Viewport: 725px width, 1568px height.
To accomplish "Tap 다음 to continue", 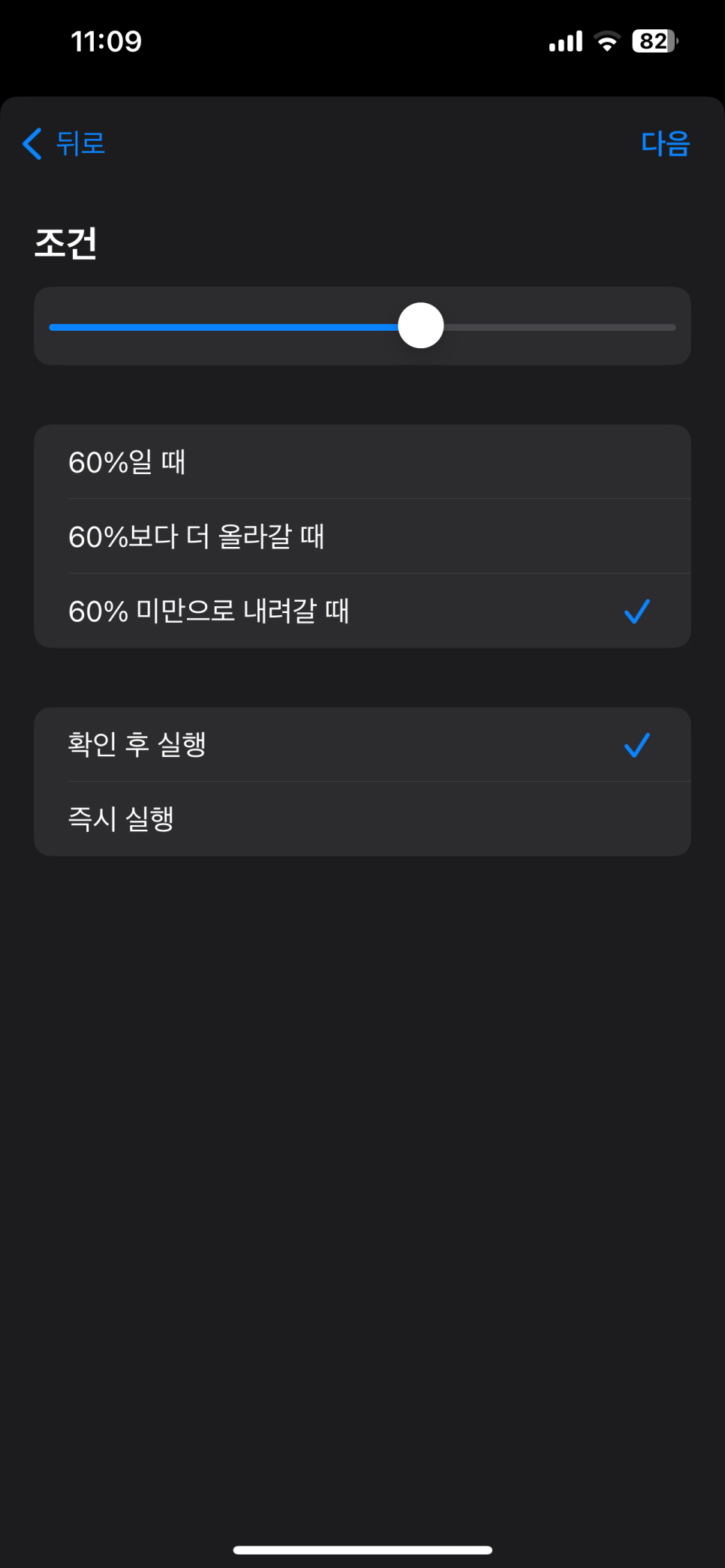I will tap(665, 143).
